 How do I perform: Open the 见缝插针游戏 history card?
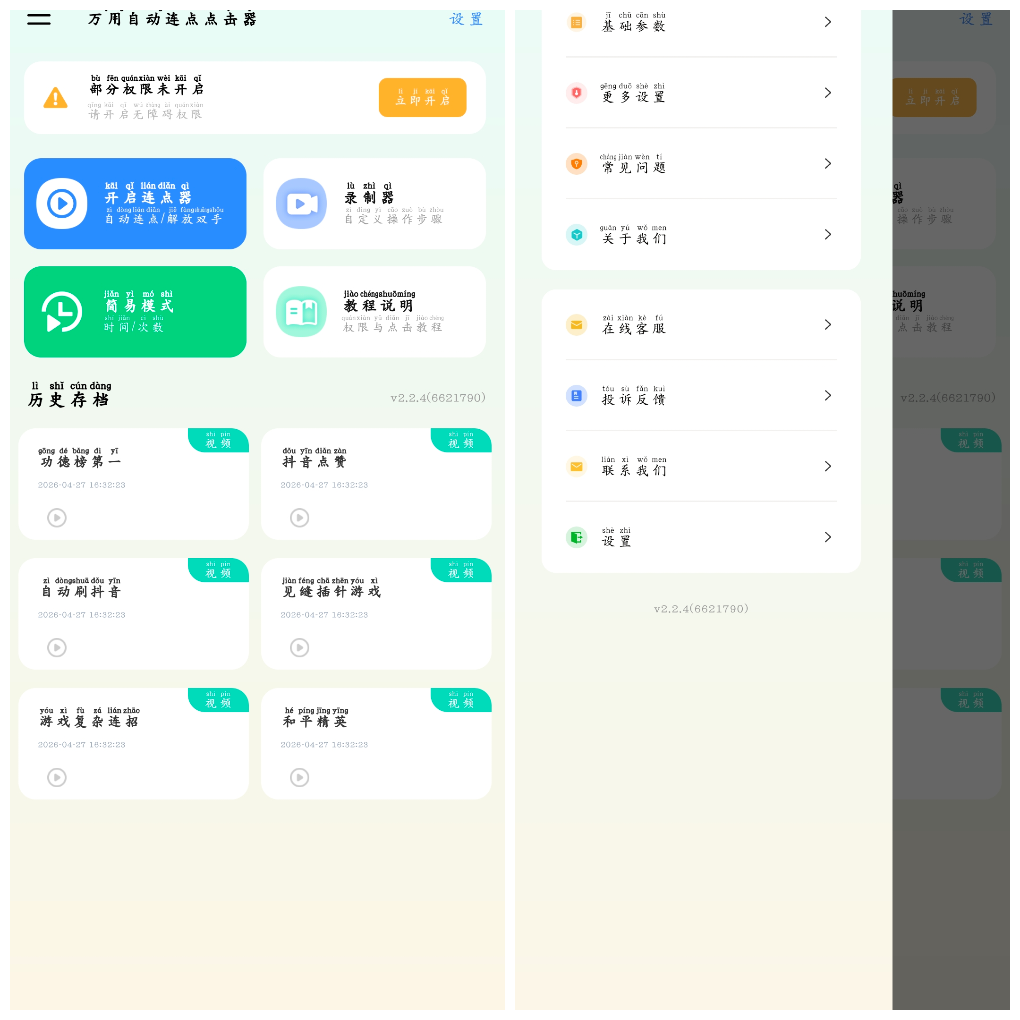[375, 613]
